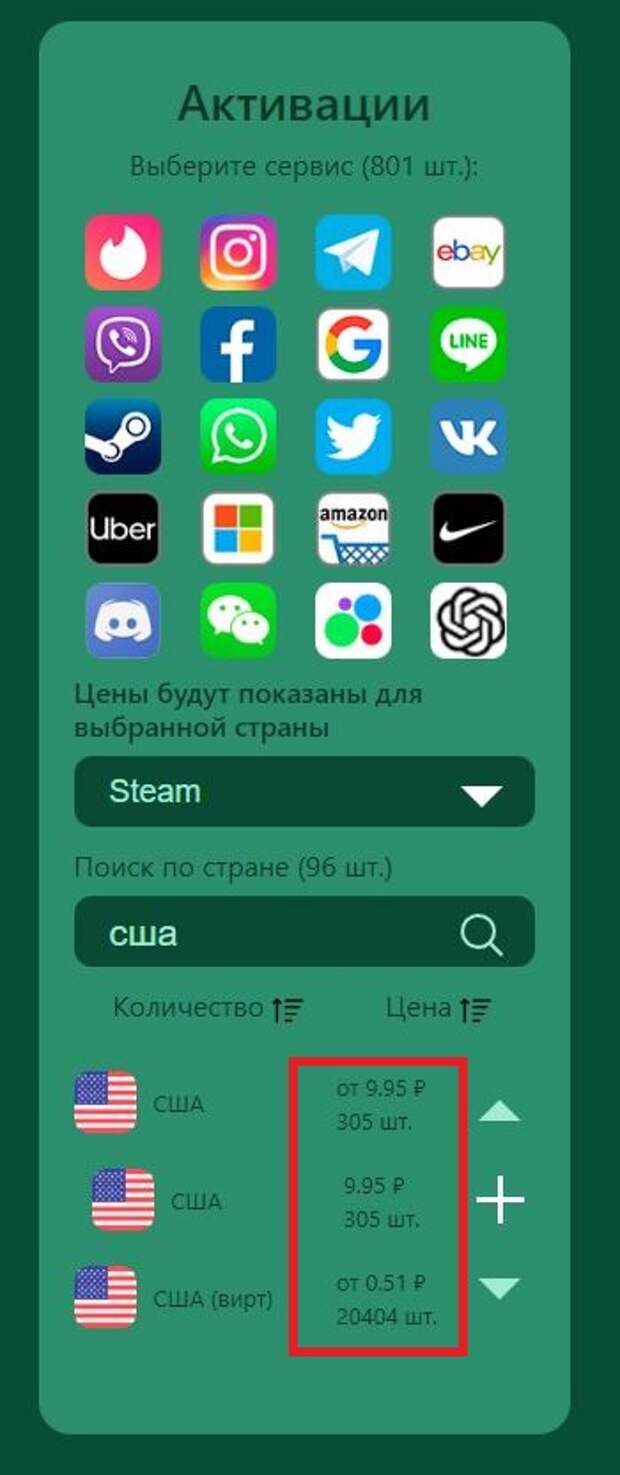Pick the Telegram service icon
Screen dimensions: 620x1475
[x=353, y=252]
